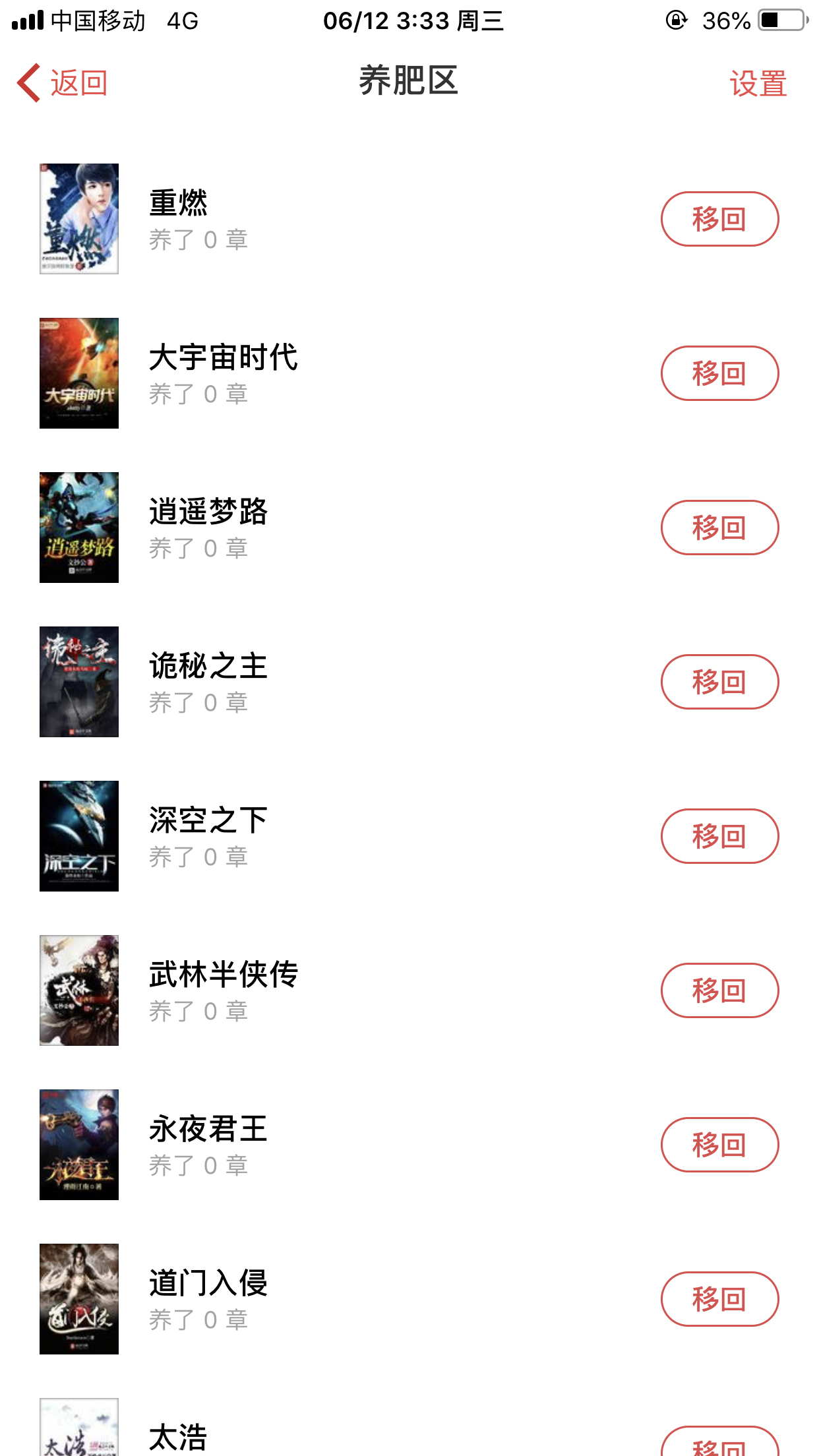Viewport: 819px width, 1456px height.
Task: View the book 逍遥梦路
Action: pyautogui.click(x=208, y=526)
